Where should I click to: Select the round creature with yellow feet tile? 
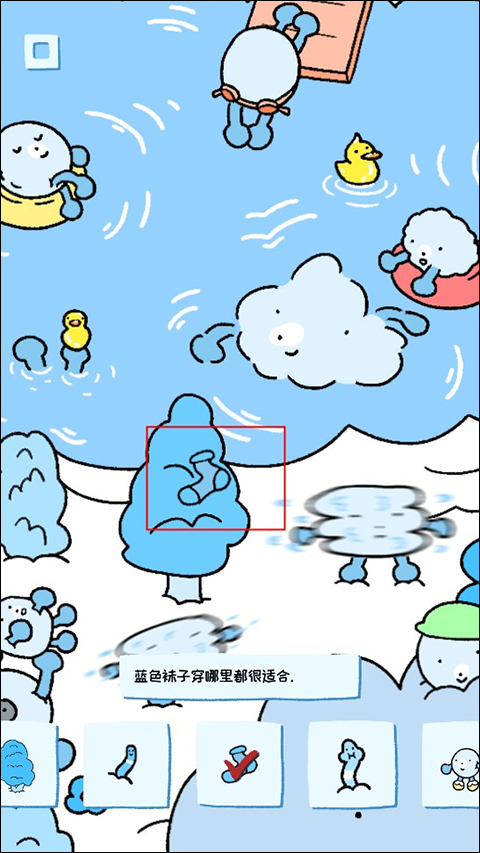(451, 764)
